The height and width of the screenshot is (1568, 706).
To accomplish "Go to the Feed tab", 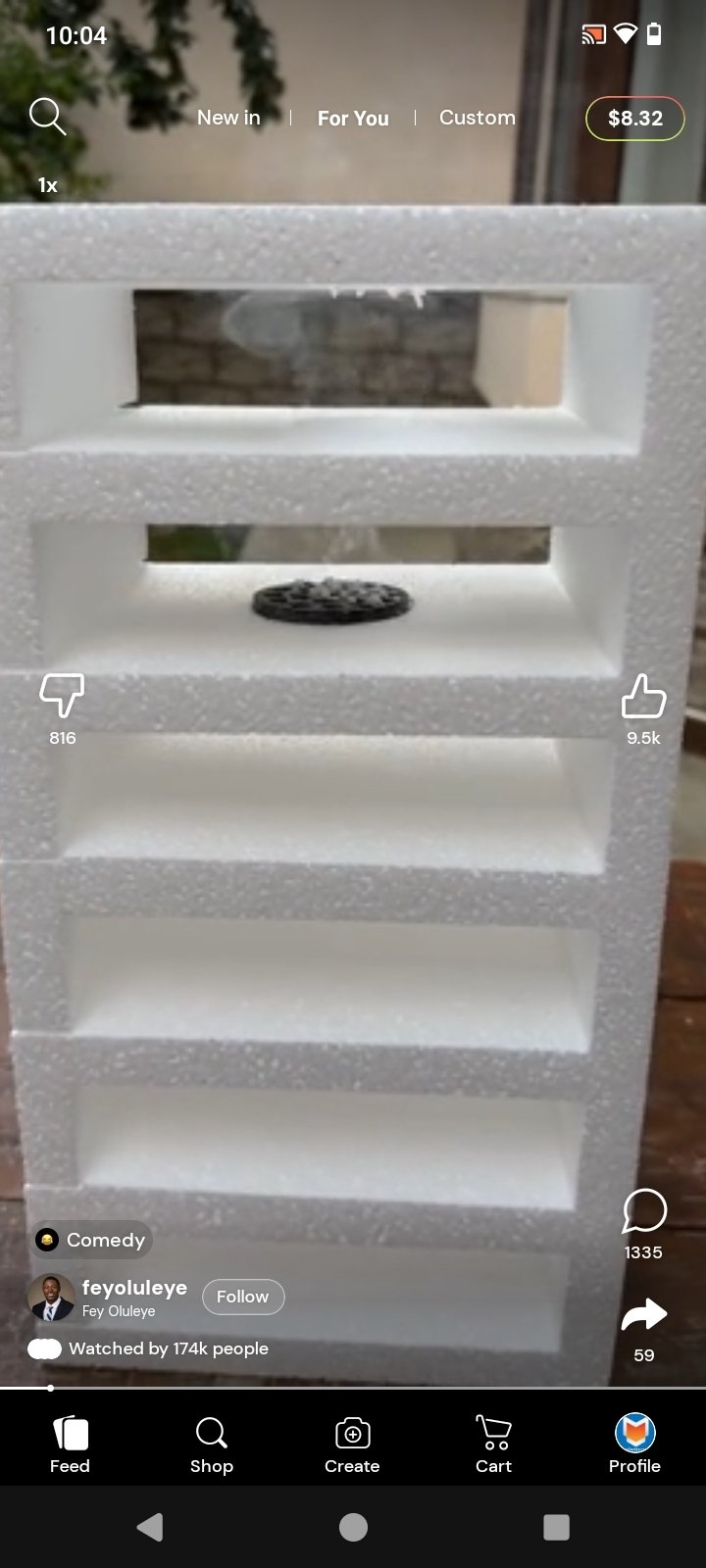I will [70, 1445].
